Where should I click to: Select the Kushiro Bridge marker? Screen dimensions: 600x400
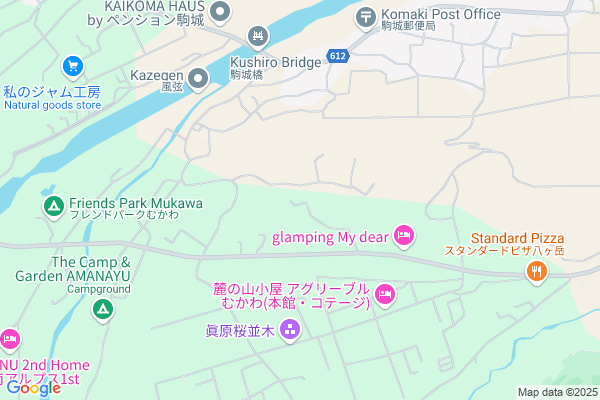coord(259,38)
